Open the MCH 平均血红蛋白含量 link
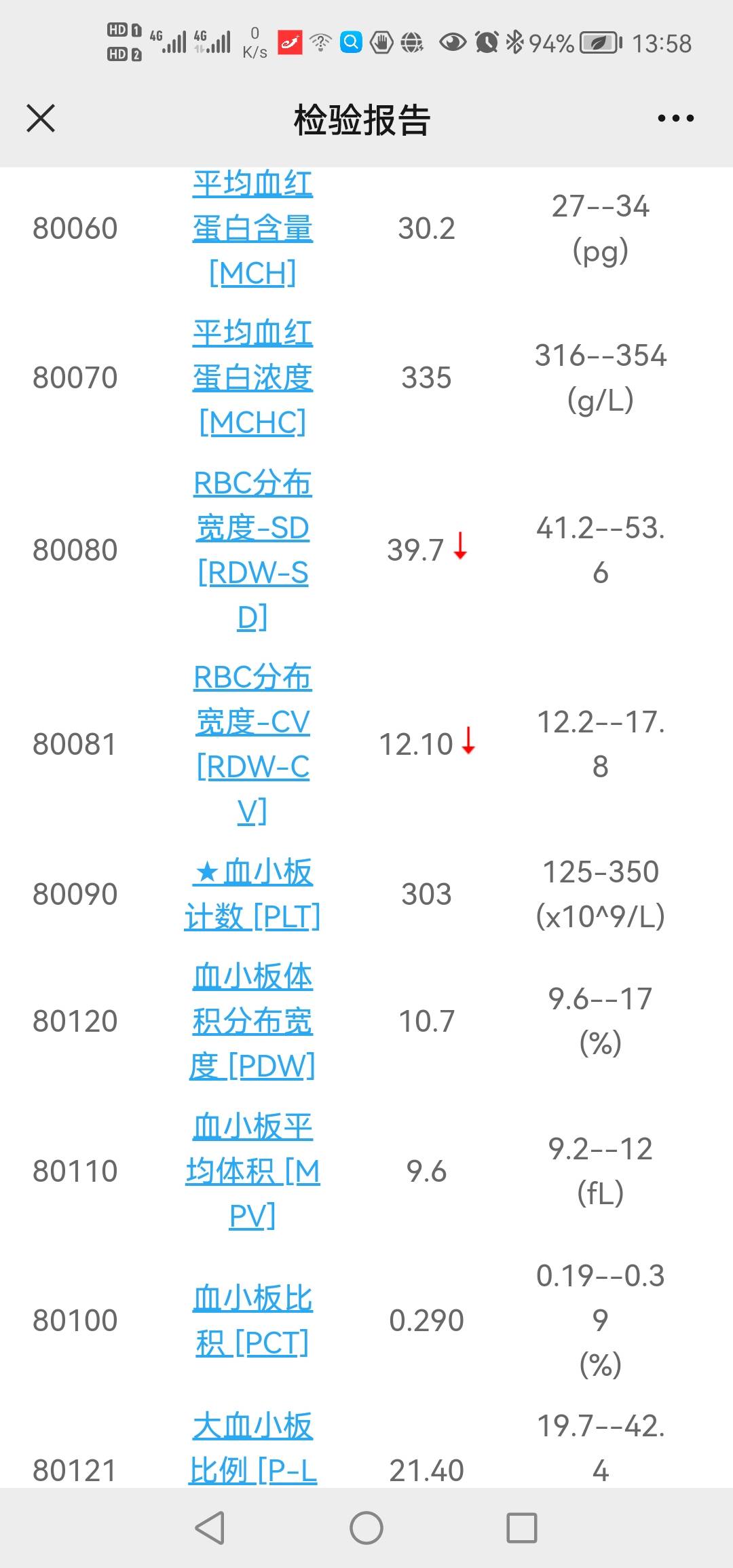This screenshot has width=733, height=1568. click(x=255, y=228)
